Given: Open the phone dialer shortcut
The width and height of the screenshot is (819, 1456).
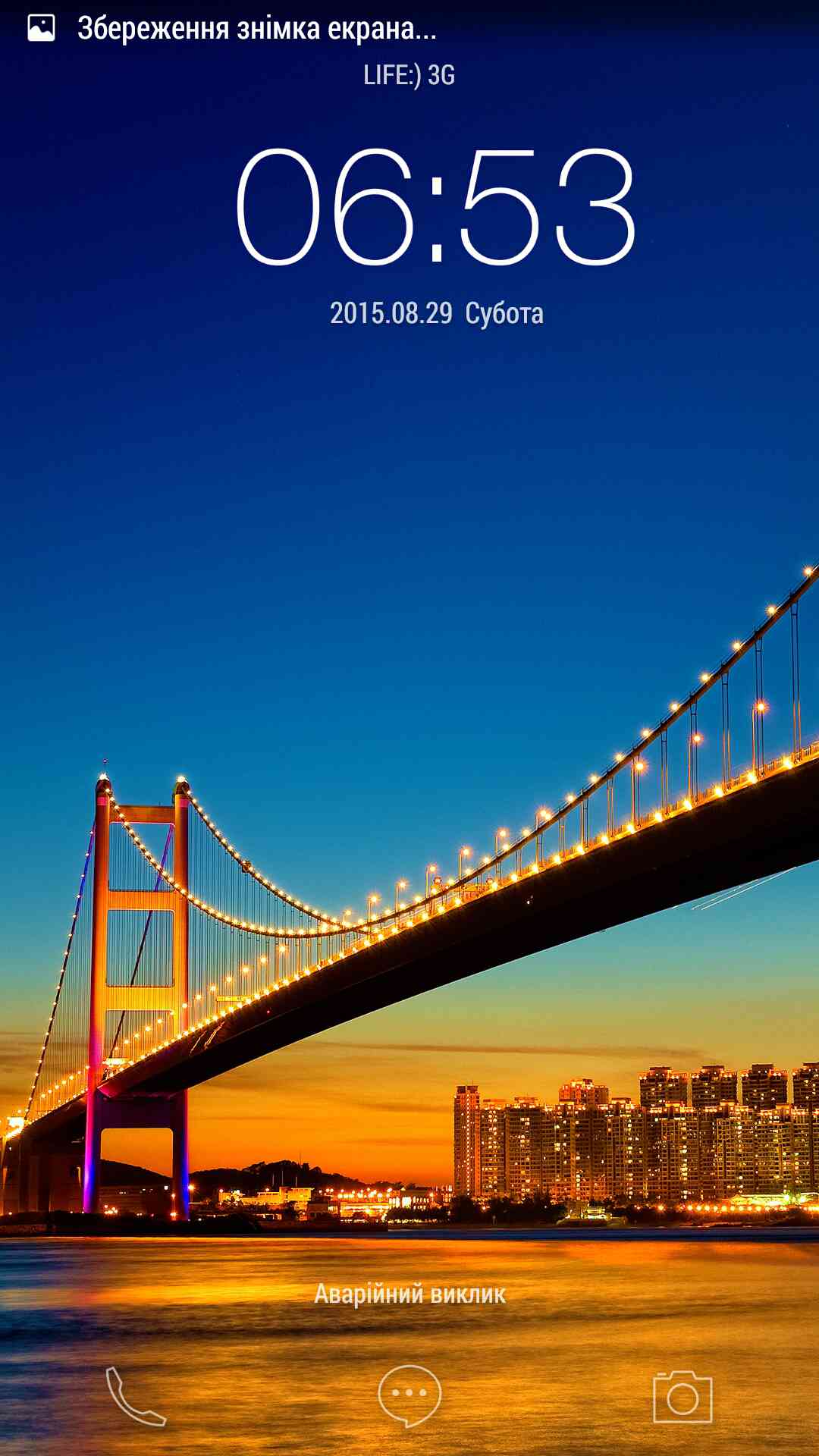Looking at the screenshot, I should coord(135,1396).
